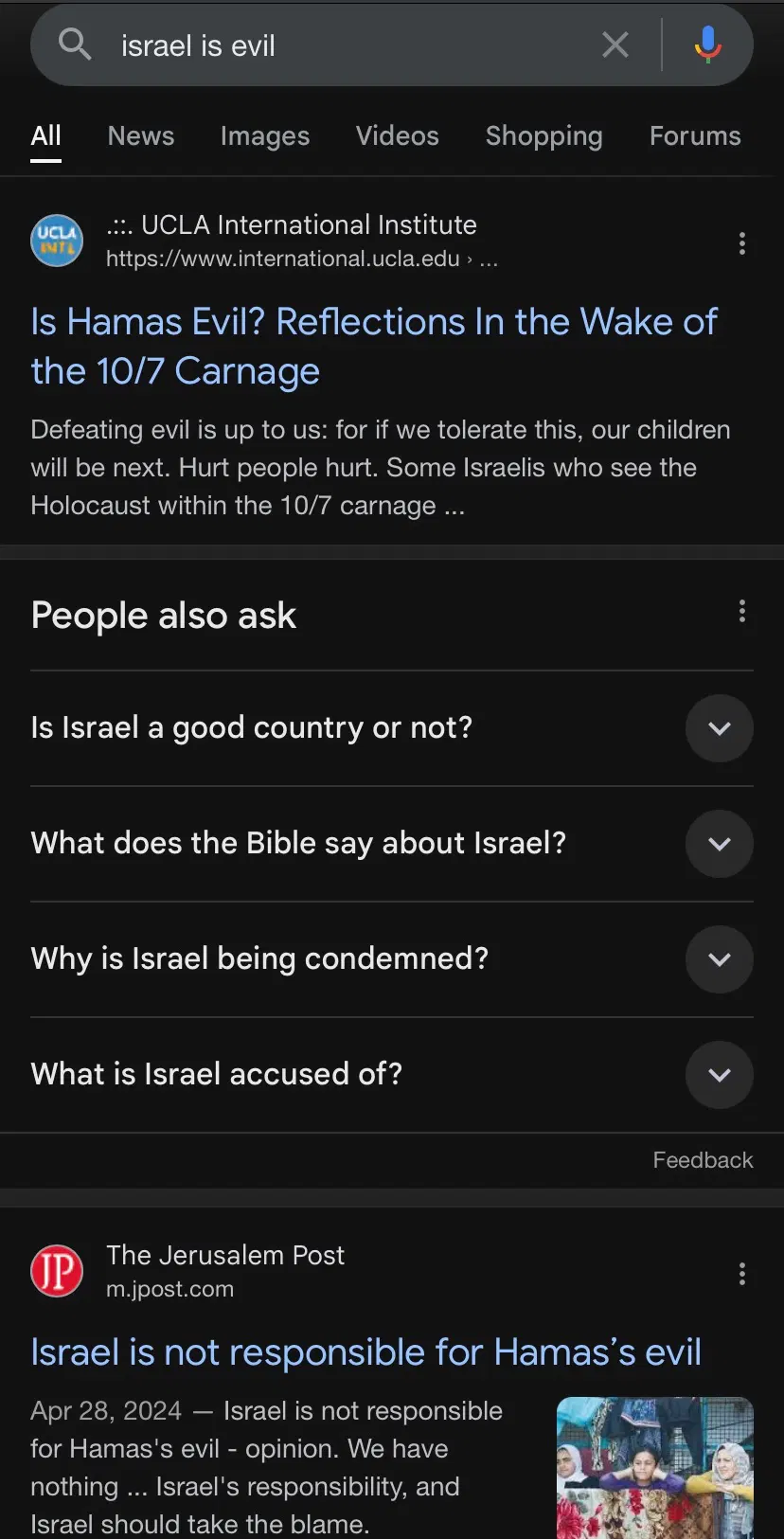Switch to the Images tab
The image size is (784, 1539).
click(x=265, y=136)
